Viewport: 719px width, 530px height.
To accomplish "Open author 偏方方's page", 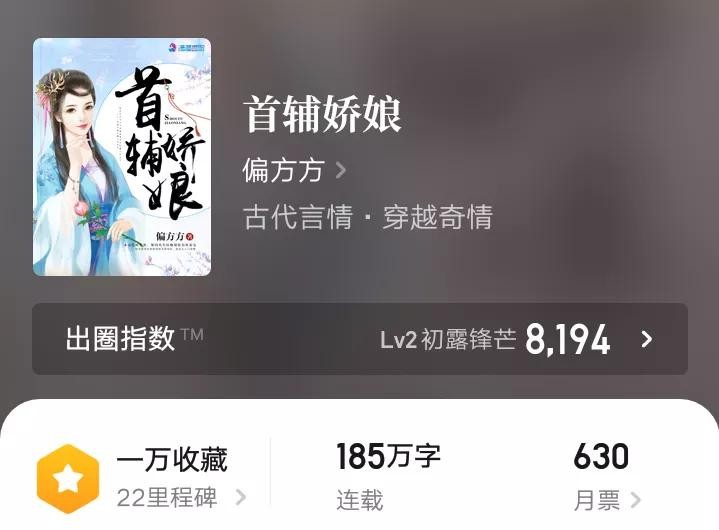I will [293, 171].
